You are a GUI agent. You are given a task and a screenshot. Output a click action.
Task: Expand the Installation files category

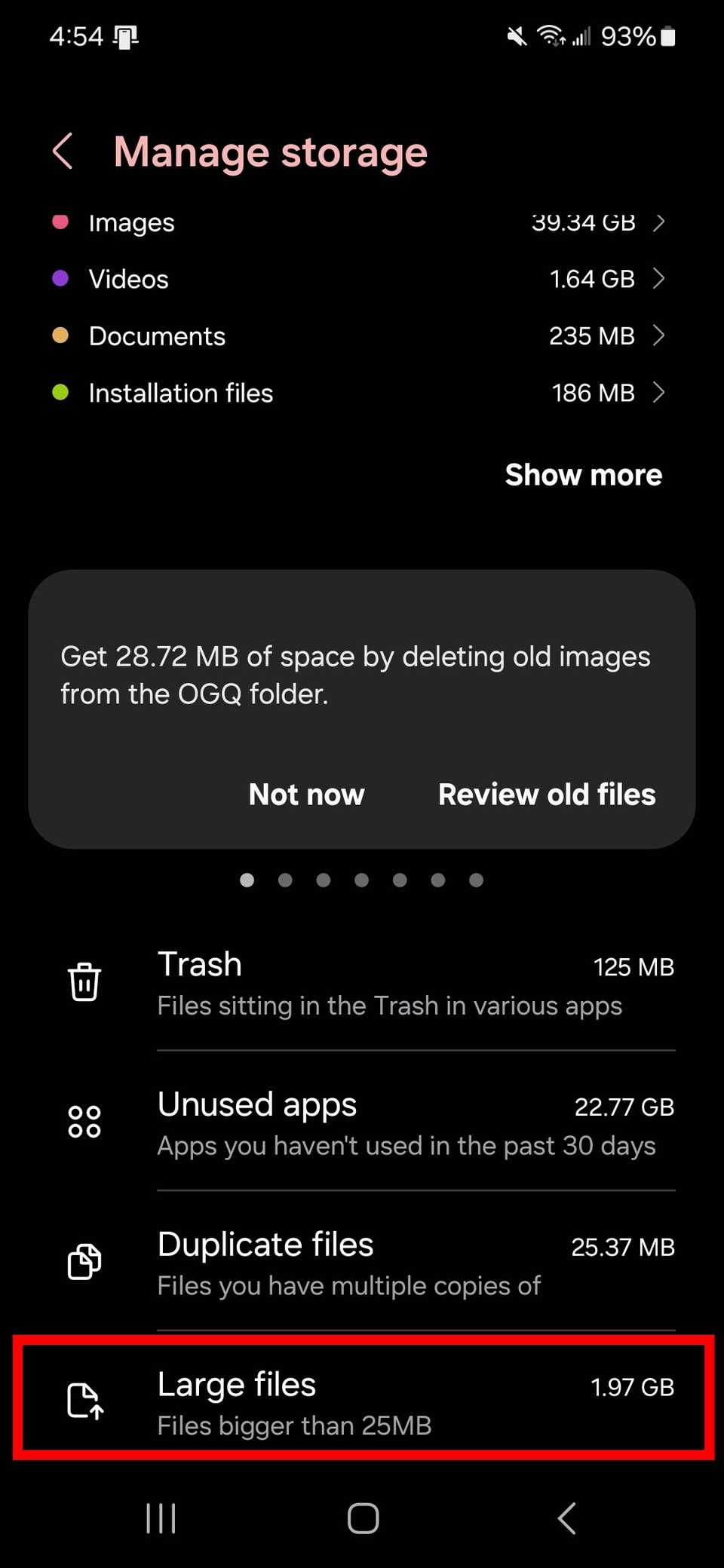[660, 393]
